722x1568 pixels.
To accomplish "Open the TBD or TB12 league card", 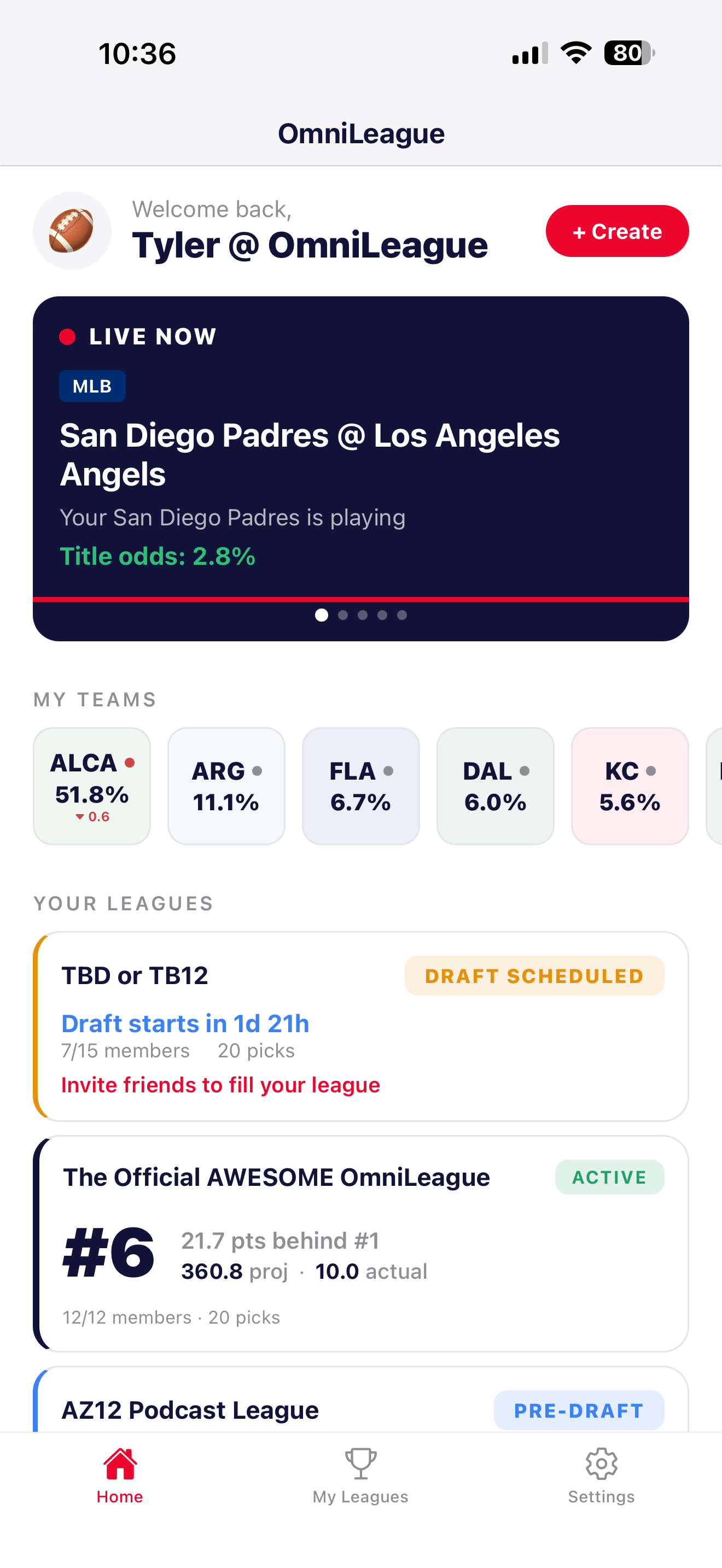I will click(360, 1004).
